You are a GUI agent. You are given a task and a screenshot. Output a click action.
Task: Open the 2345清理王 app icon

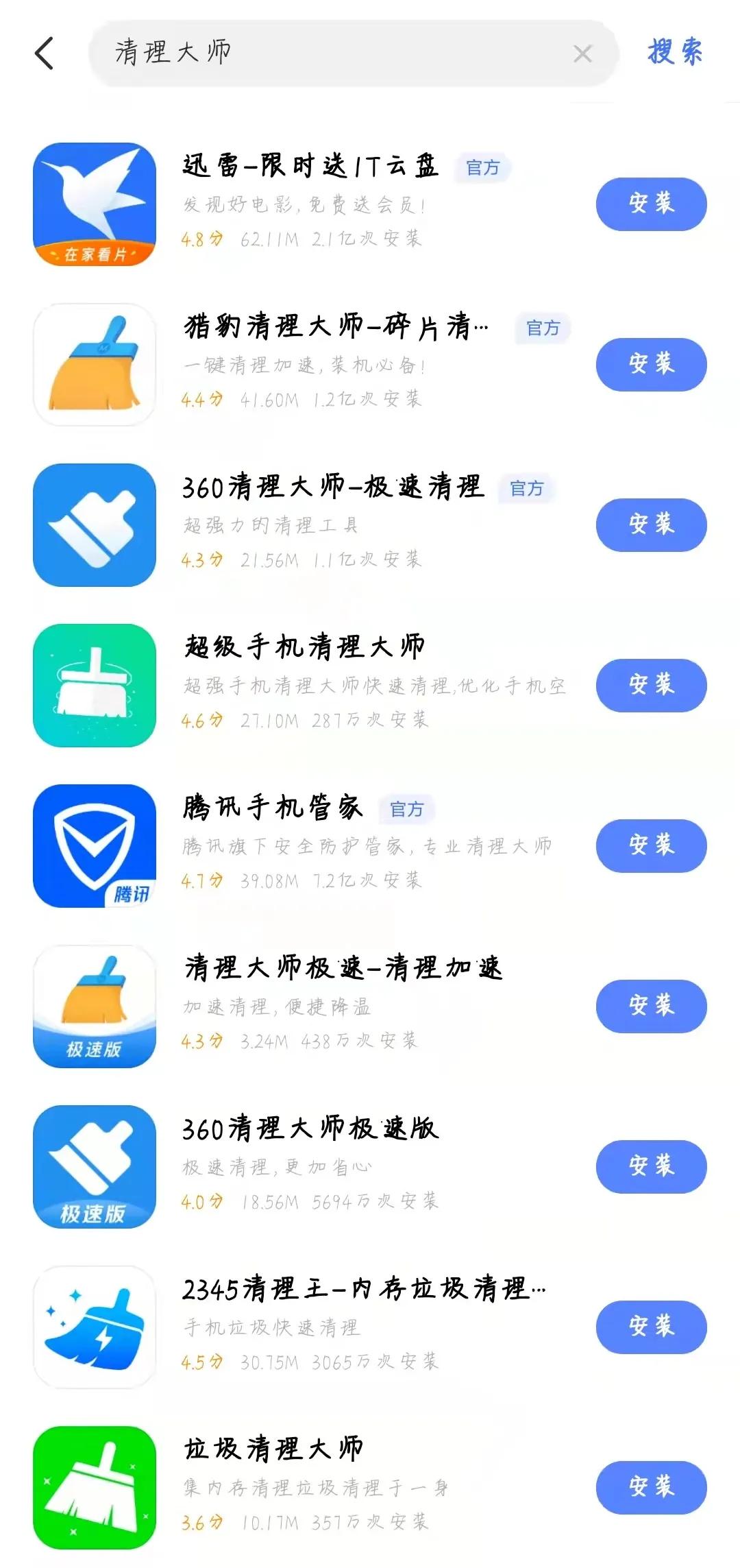94,1327
